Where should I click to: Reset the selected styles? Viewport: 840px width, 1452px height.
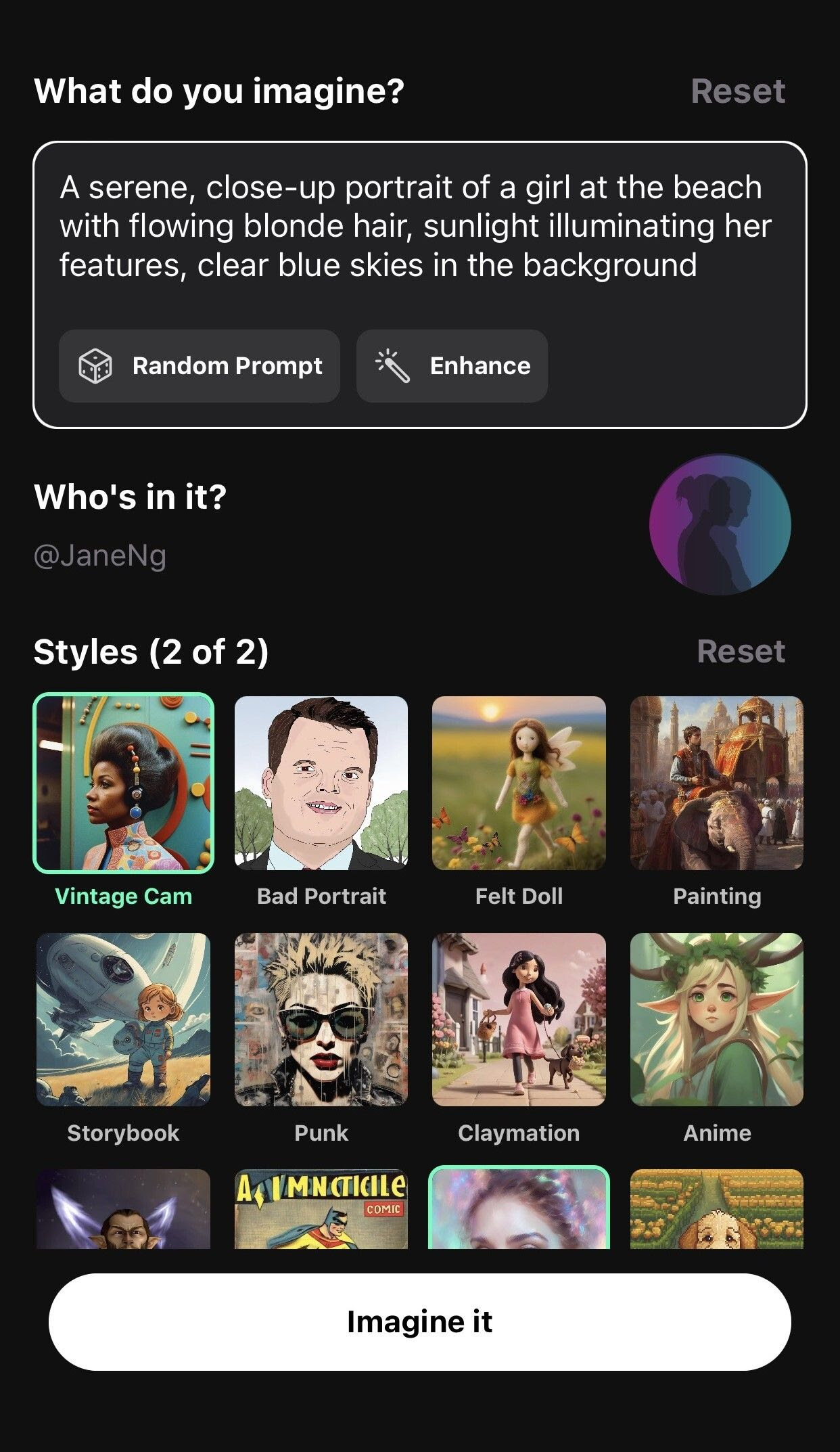(741, 652)
